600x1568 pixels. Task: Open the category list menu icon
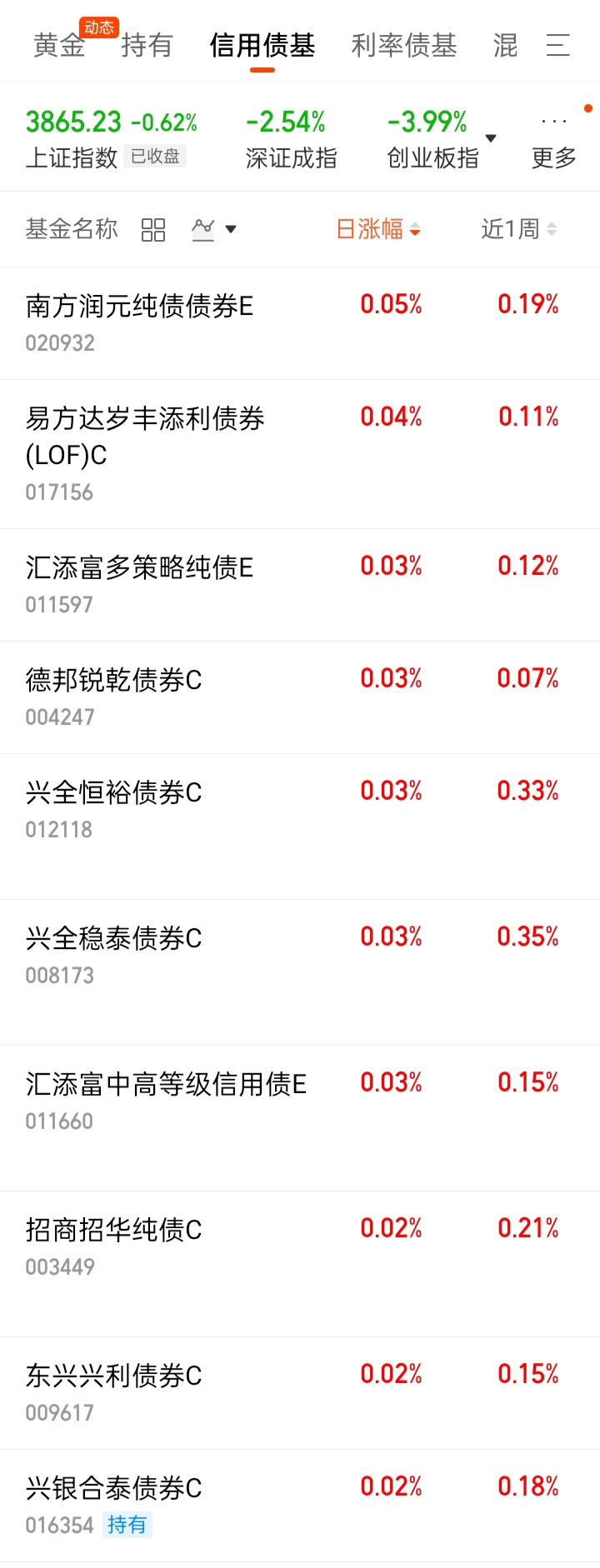coord(558,46)
